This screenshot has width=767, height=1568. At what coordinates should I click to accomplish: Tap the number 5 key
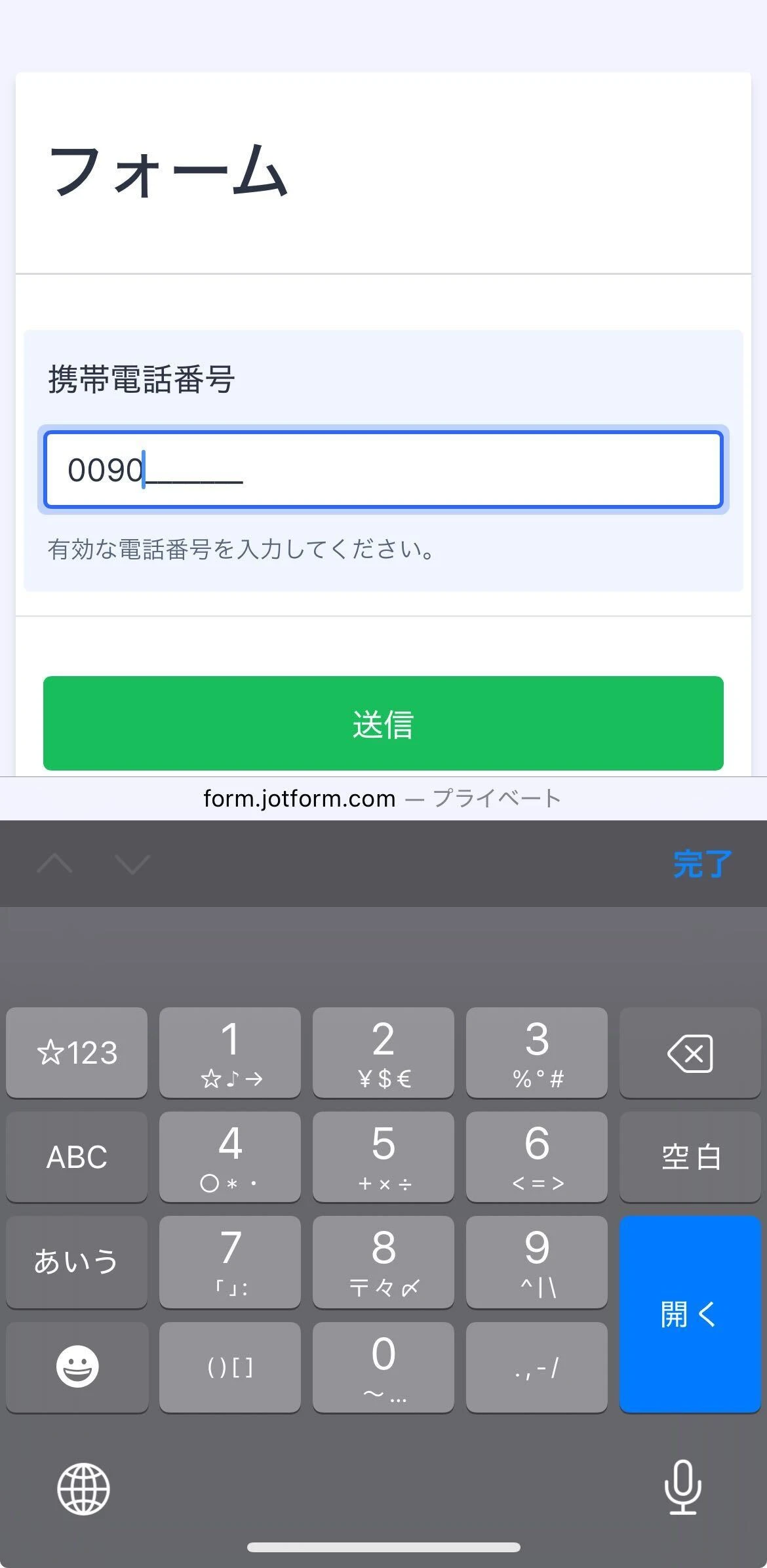[x=383, y=1157]
